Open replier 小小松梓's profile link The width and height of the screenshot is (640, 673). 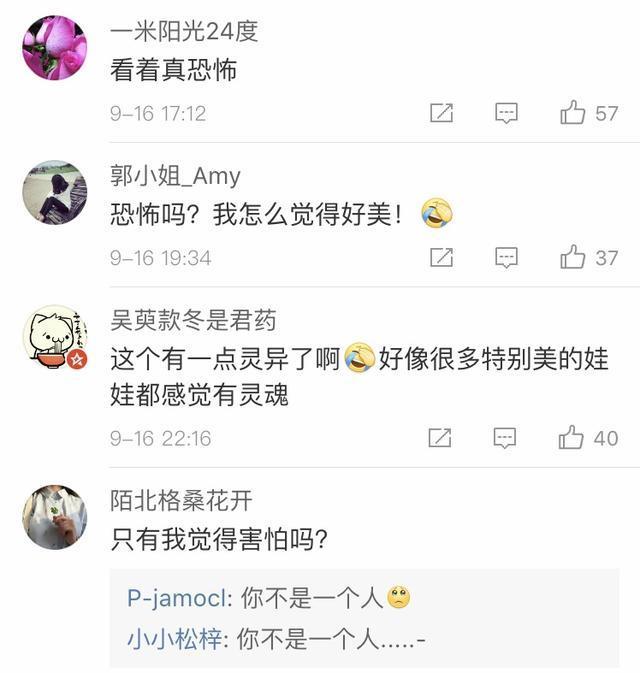pyautogui.click(x=174, y=639)
